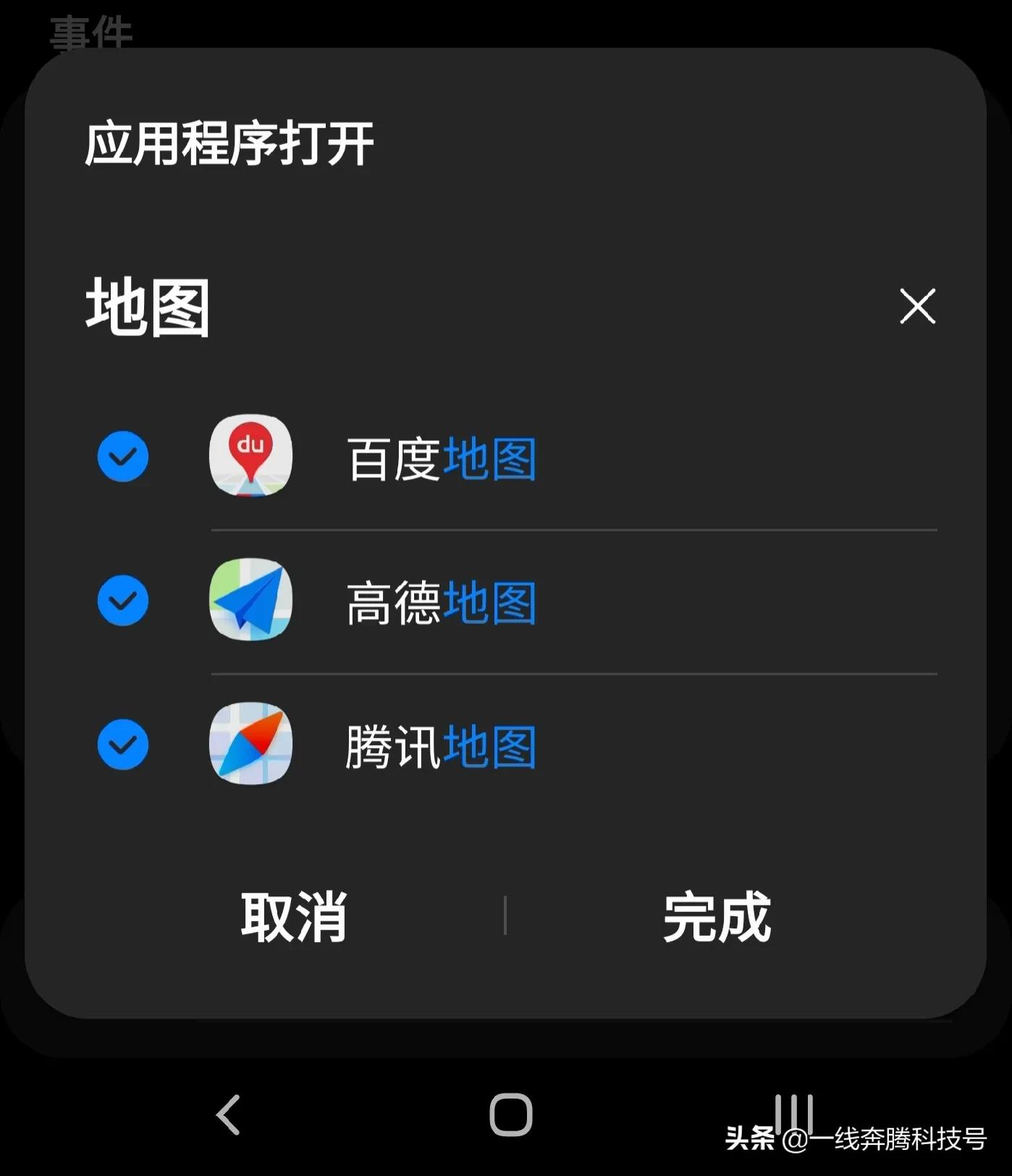Toggle the 高德地图 selection circle

(123, 600)
